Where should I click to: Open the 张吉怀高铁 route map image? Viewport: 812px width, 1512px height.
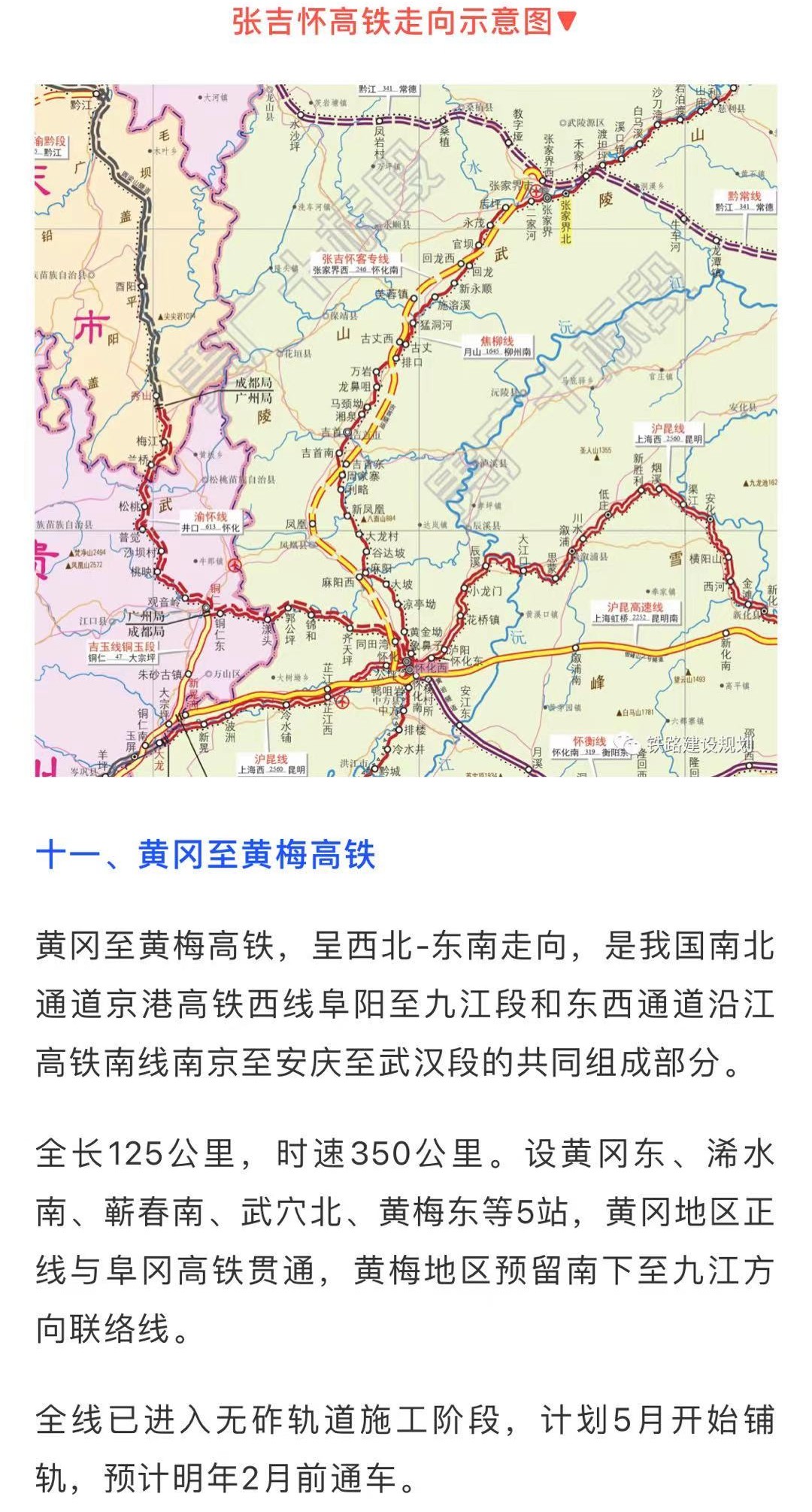tap(406, 430)
